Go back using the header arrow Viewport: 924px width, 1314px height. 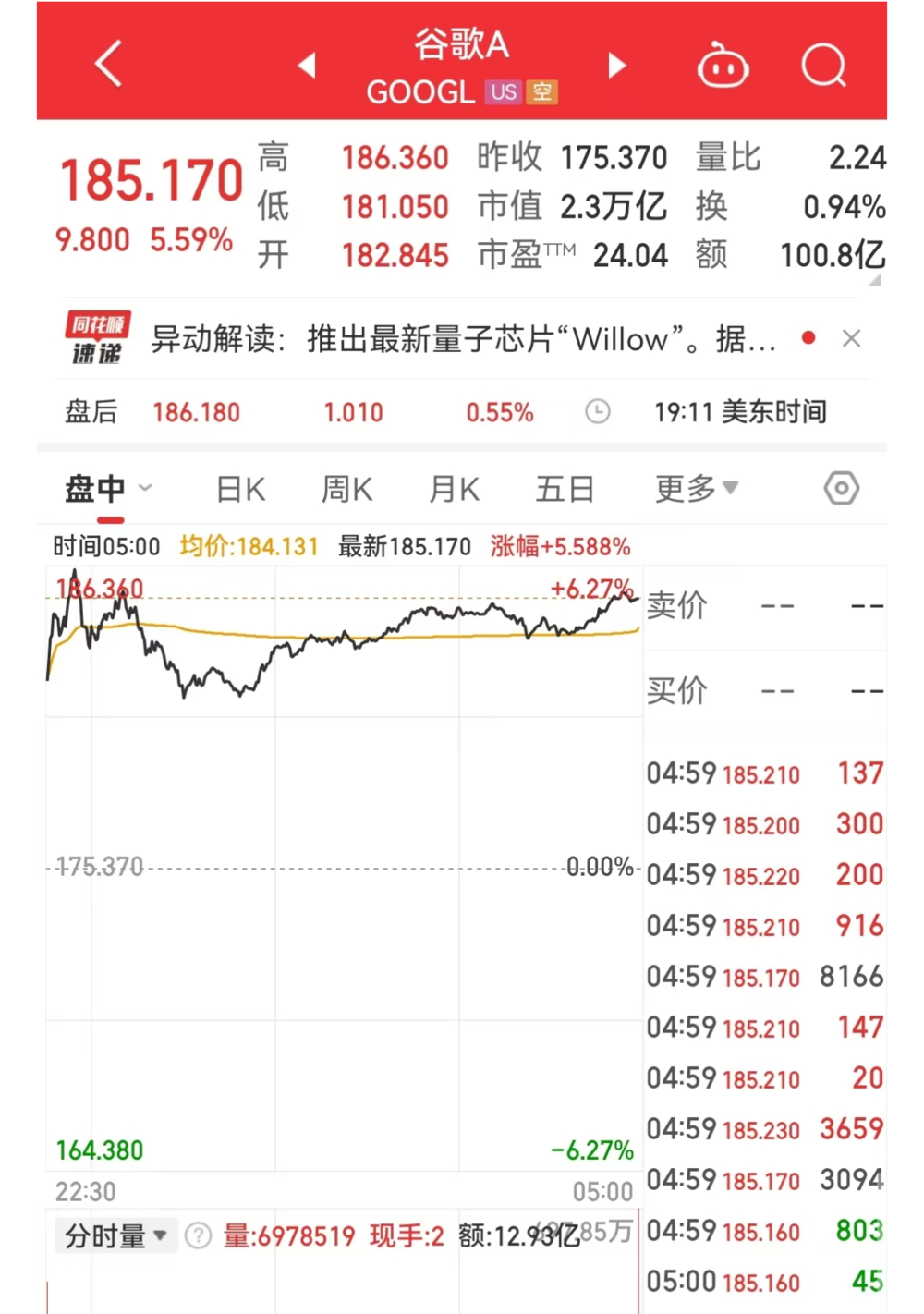click(x=109, y=64)
